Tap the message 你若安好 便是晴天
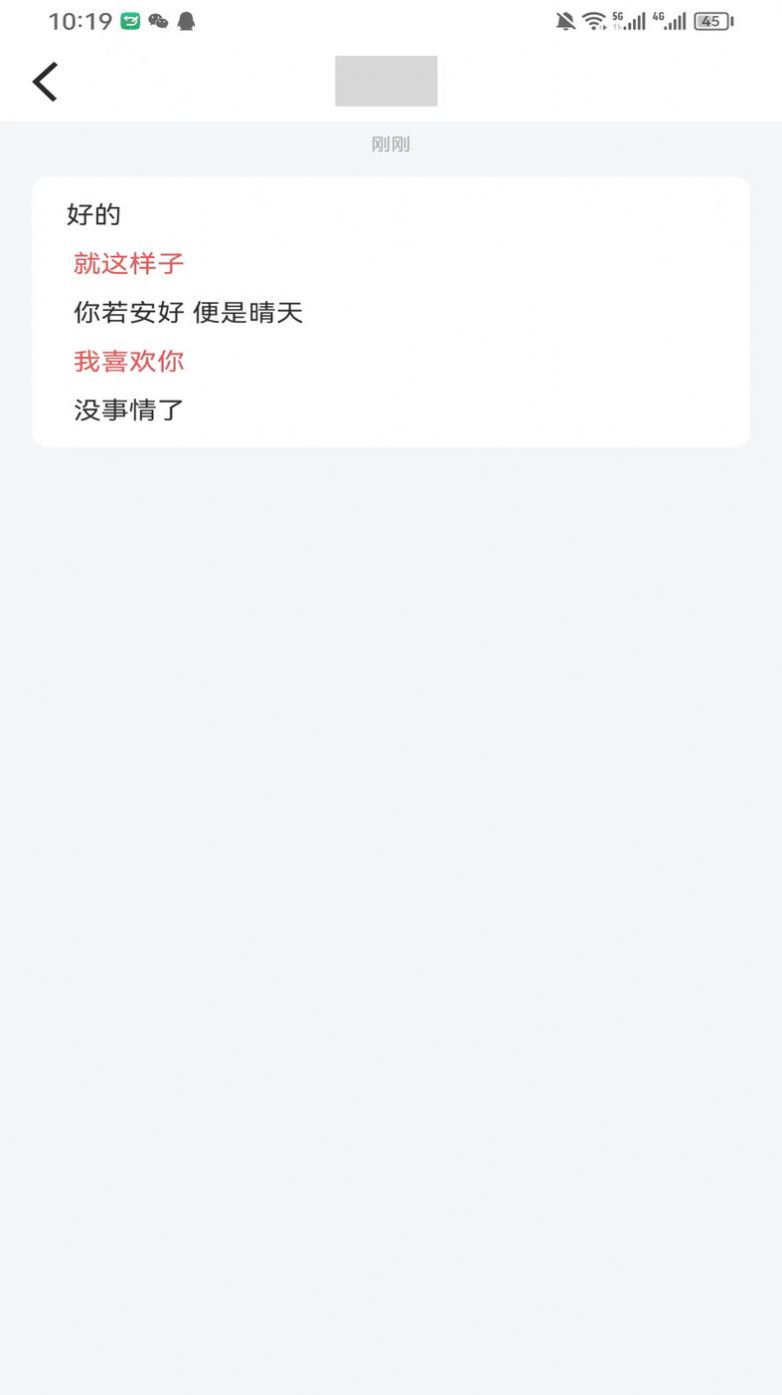The width and height of the screenshot is (782, 1395). (x=190, y=313)
